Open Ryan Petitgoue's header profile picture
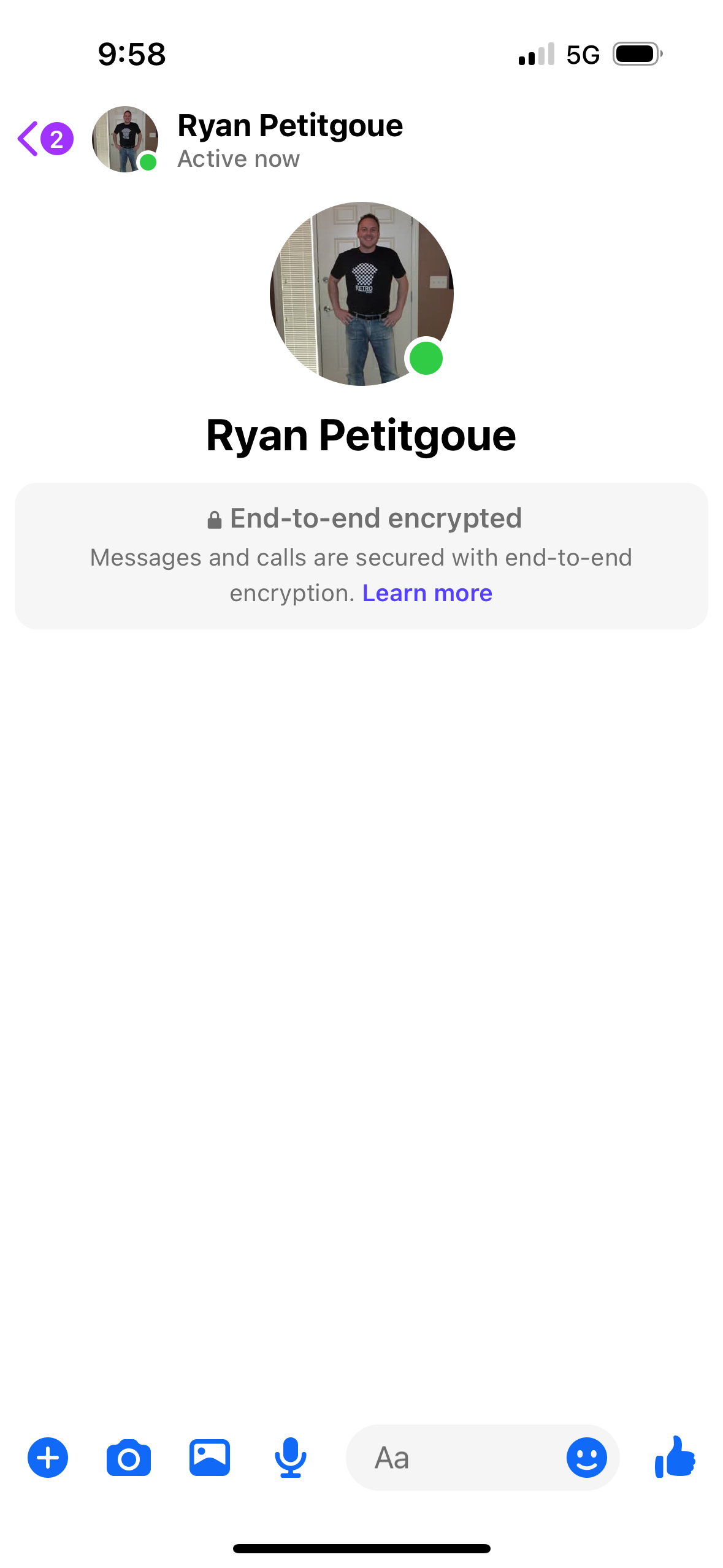 pyautogui.click(x=125, y=139)
